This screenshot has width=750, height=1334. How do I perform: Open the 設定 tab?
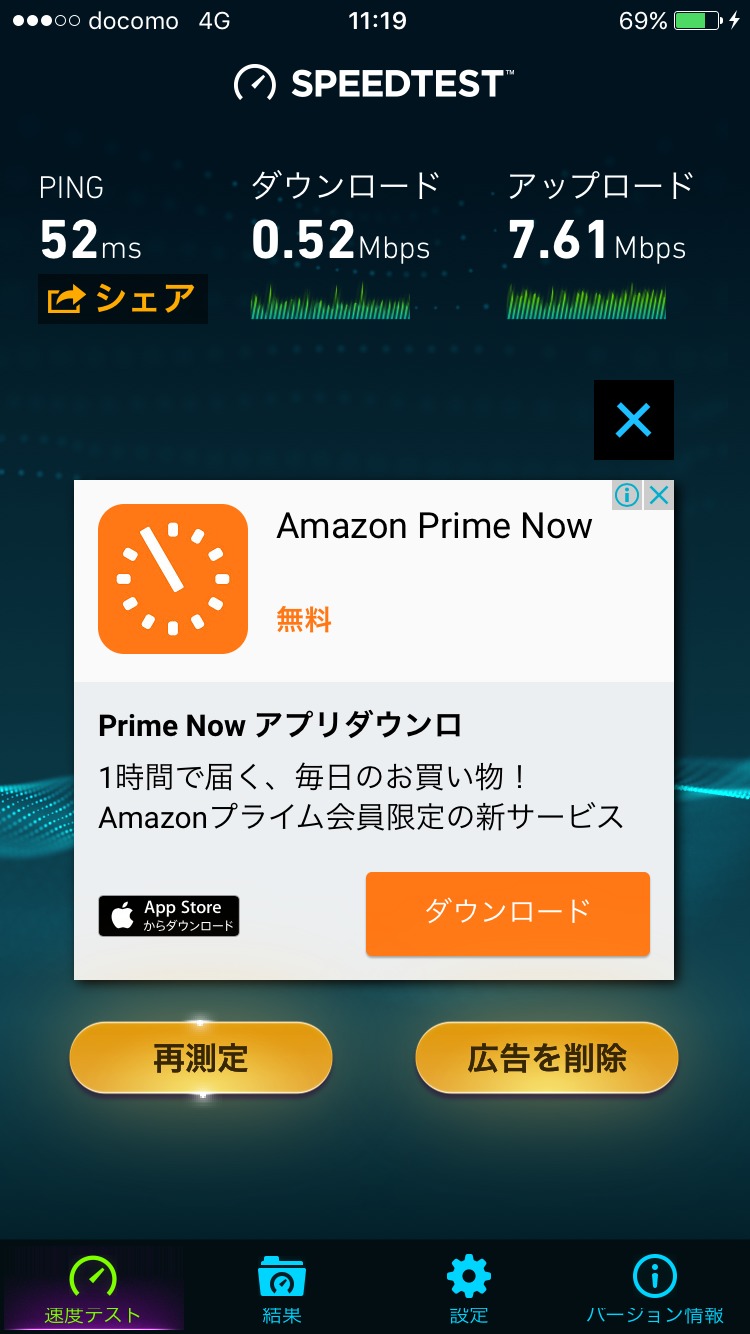click(469, 1290)
